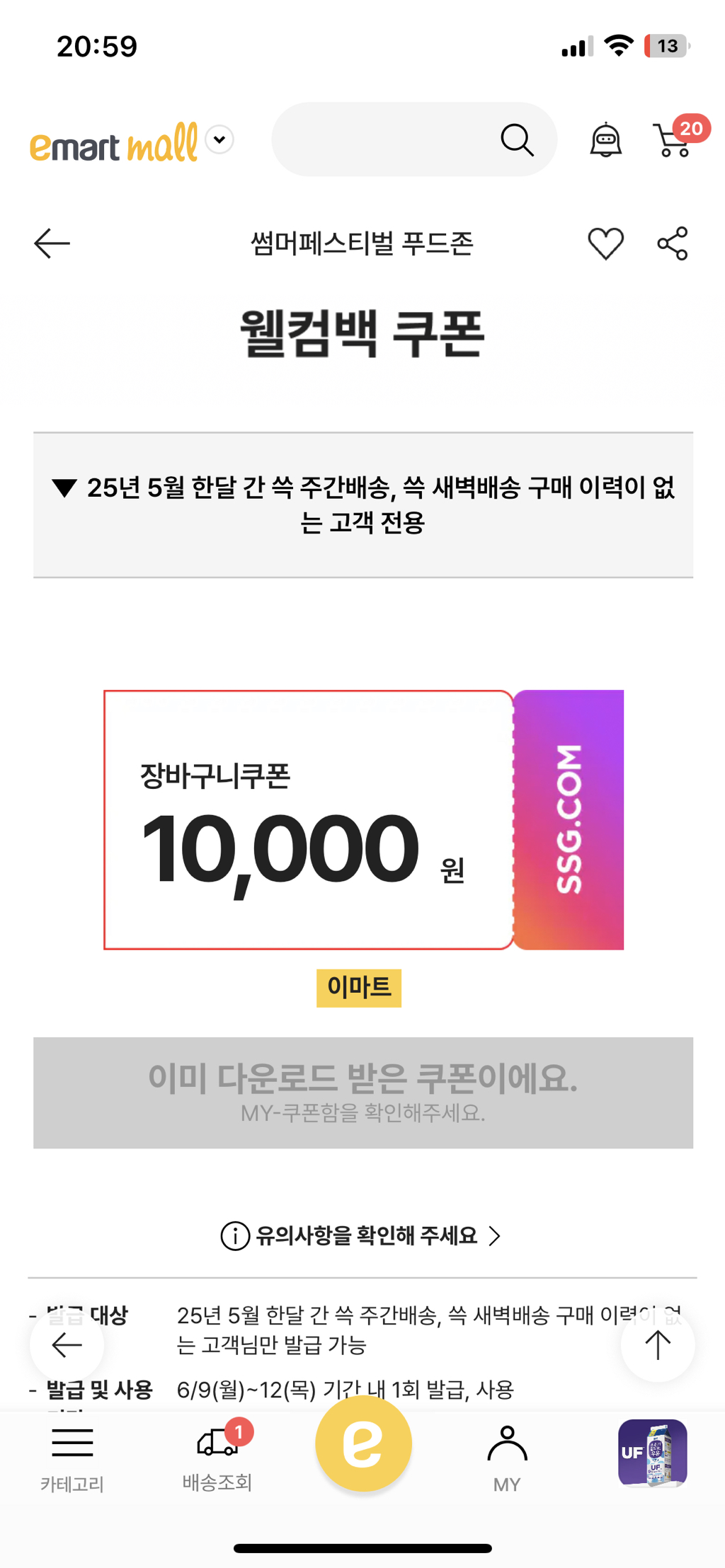Tap the search box at the top
The width and height of the screenshot is (725, 1568).
[x=413, y=139]
